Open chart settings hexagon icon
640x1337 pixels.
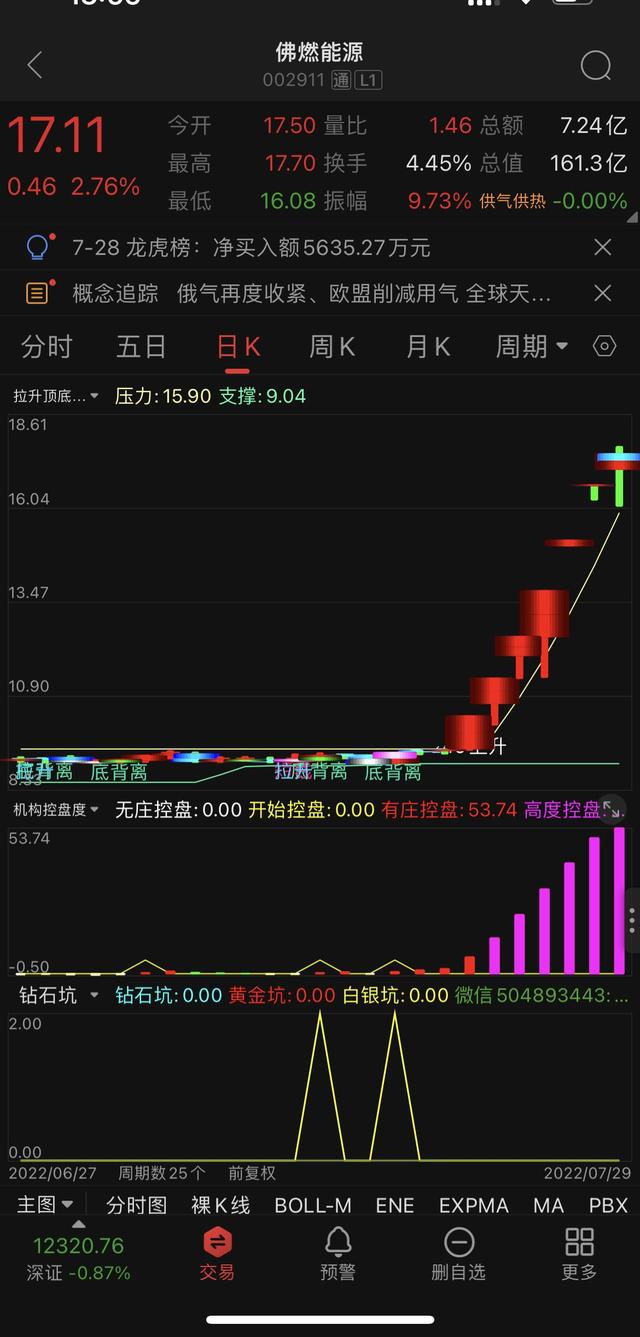tap(605, 347)
